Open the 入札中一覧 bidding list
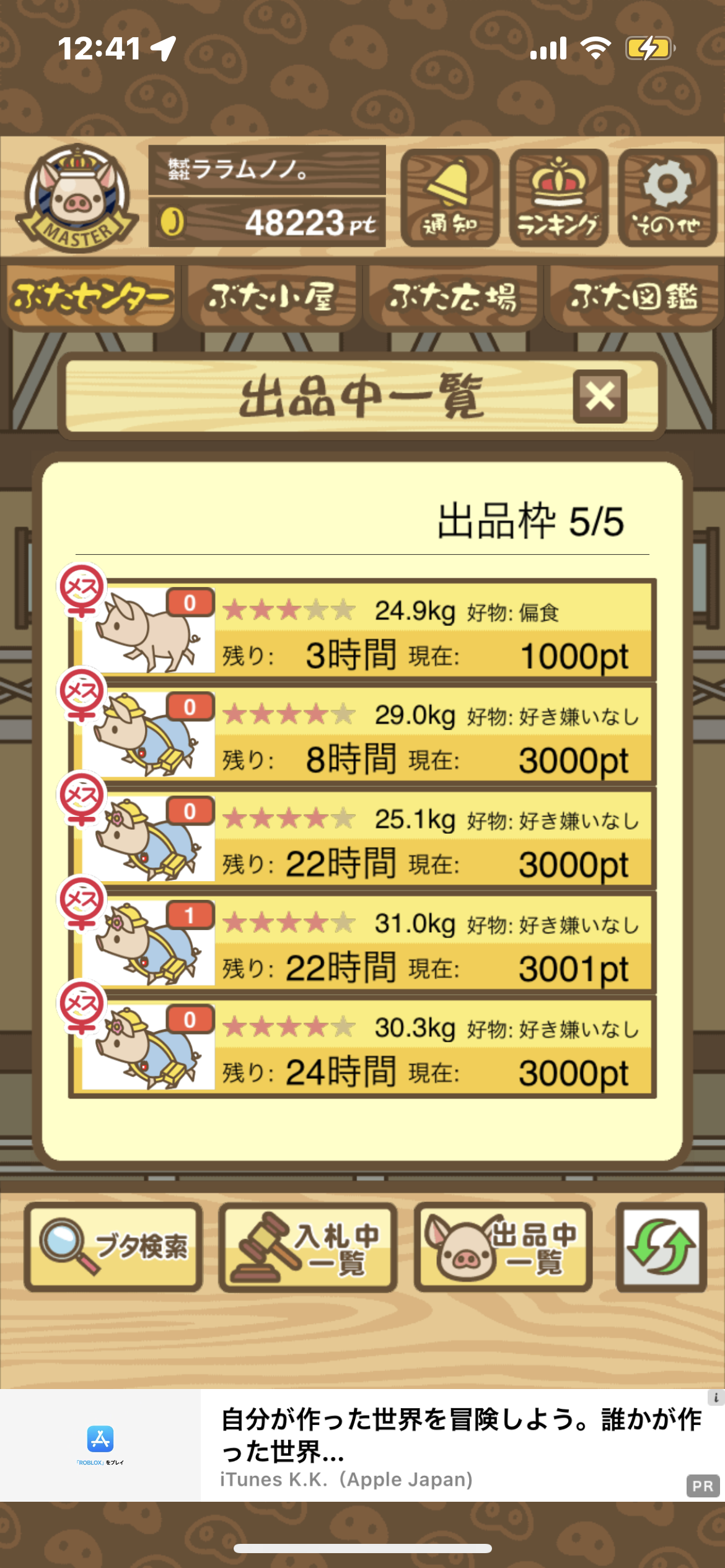Image resolution: width=725 pixels, height=1568 pixels. [x=308, y=1247]
